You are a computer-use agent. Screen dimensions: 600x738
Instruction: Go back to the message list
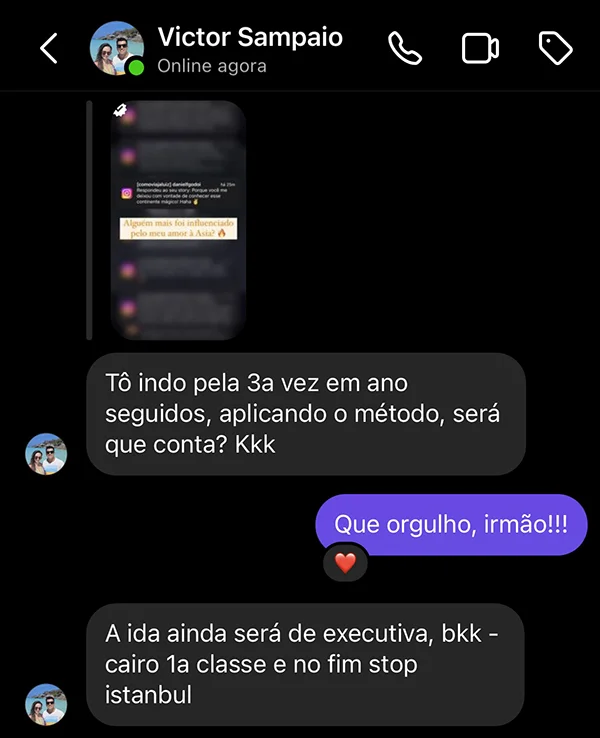[x=48, y=49]
